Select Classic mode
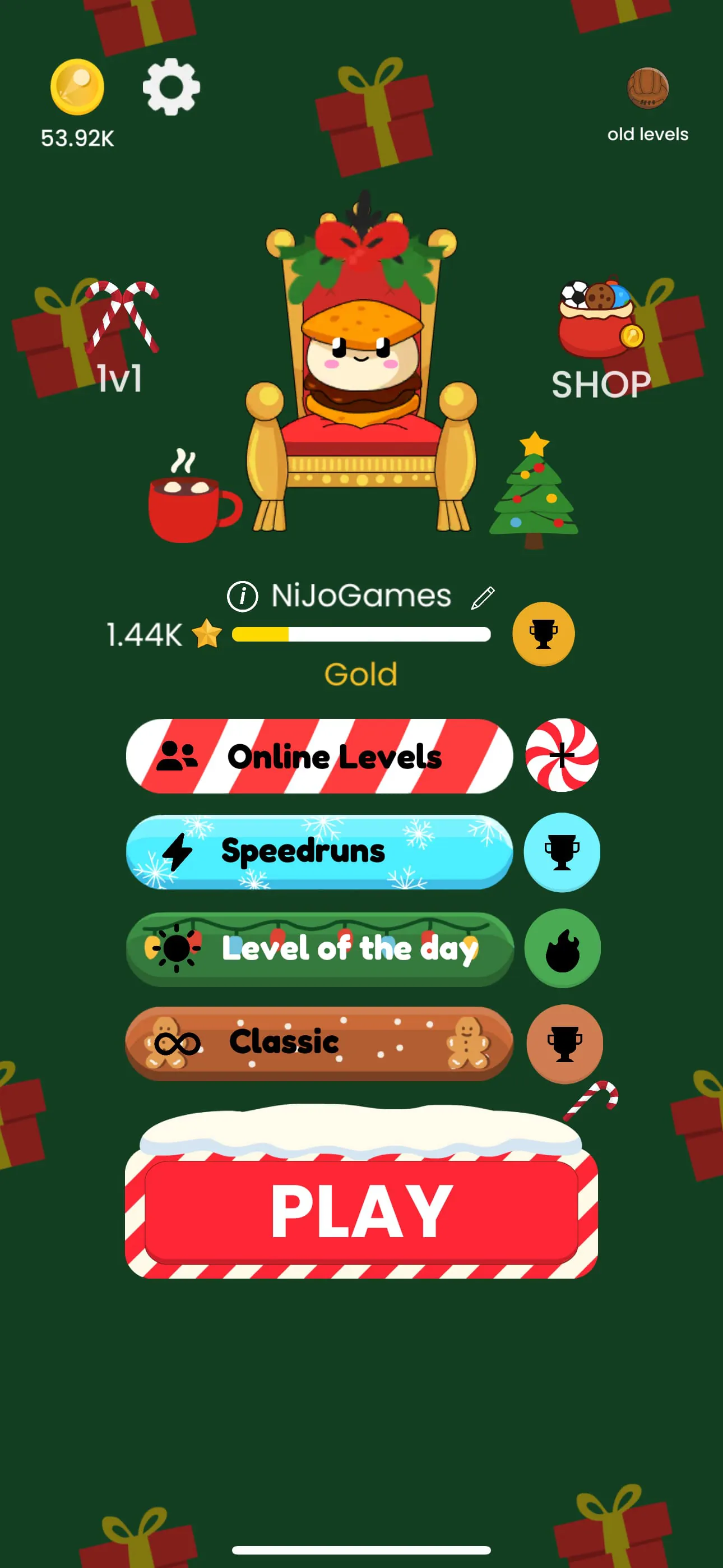The width and height of the screenshot is (723, 1568). pos(319,1043)
